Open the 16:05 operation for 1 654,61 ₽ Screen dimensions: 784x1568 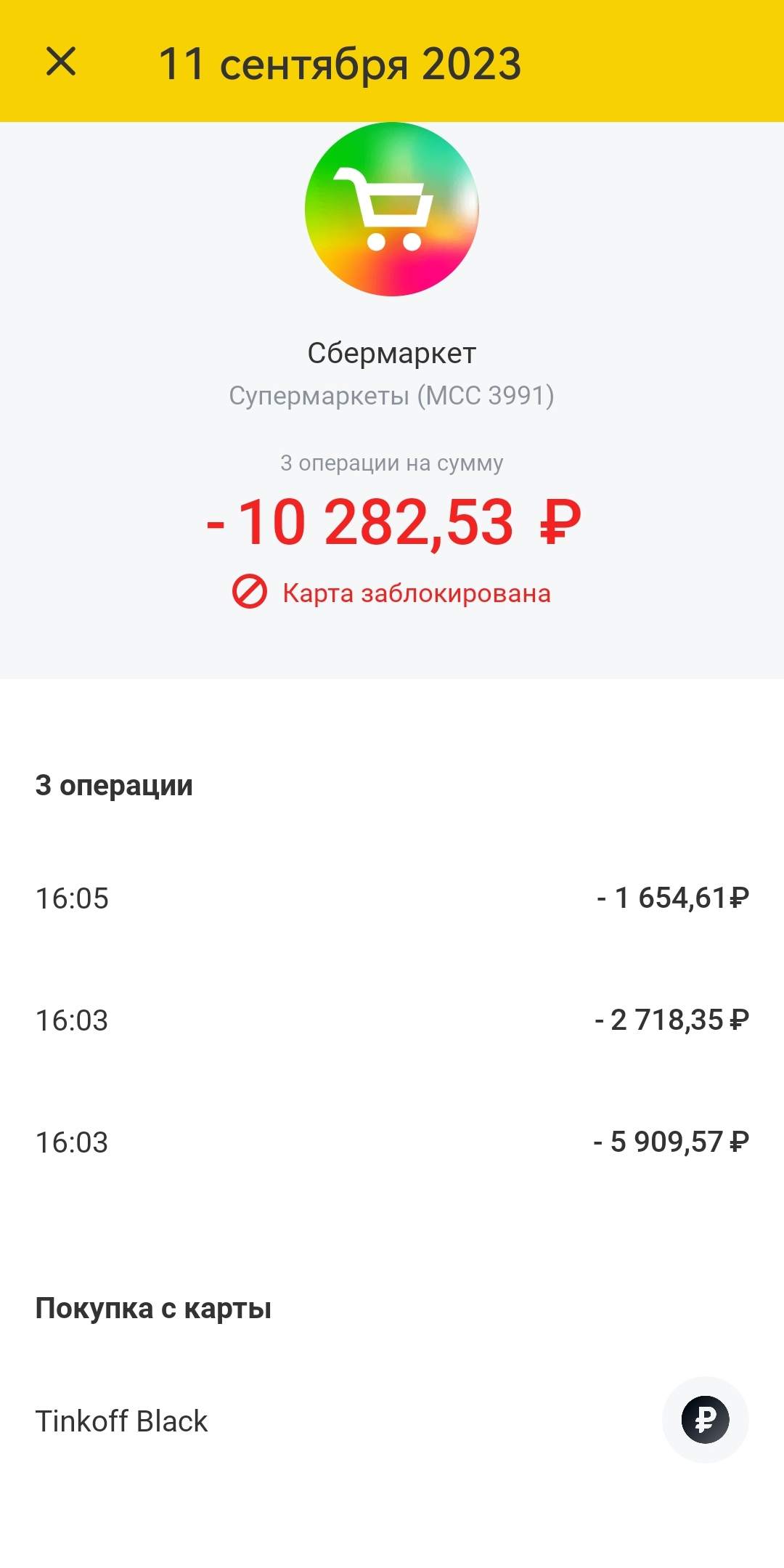pyautogui.click(x=392, y=898)
